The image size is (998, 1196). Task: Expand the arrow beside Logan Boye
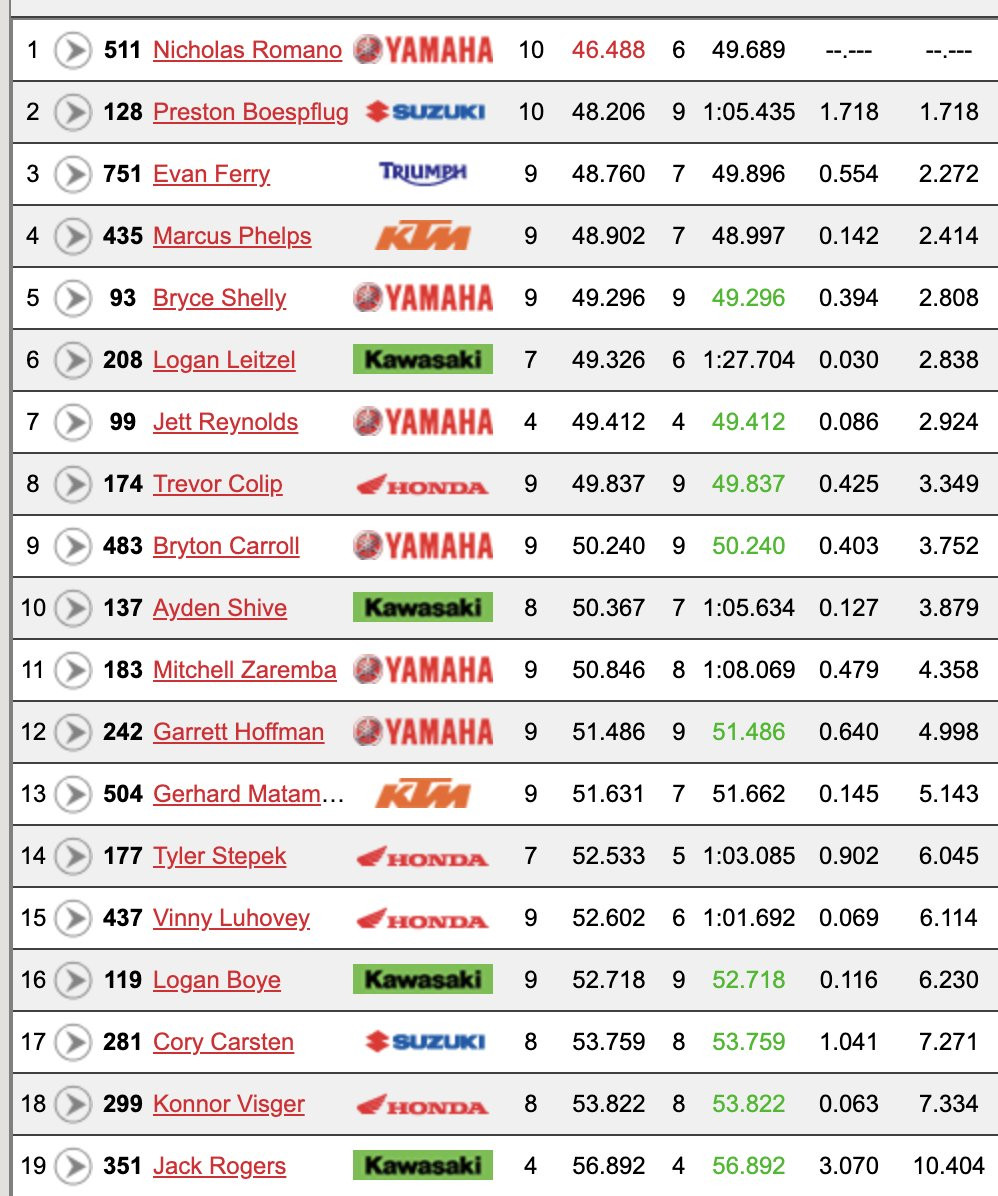pyautogui.click(x=72, y=980)
